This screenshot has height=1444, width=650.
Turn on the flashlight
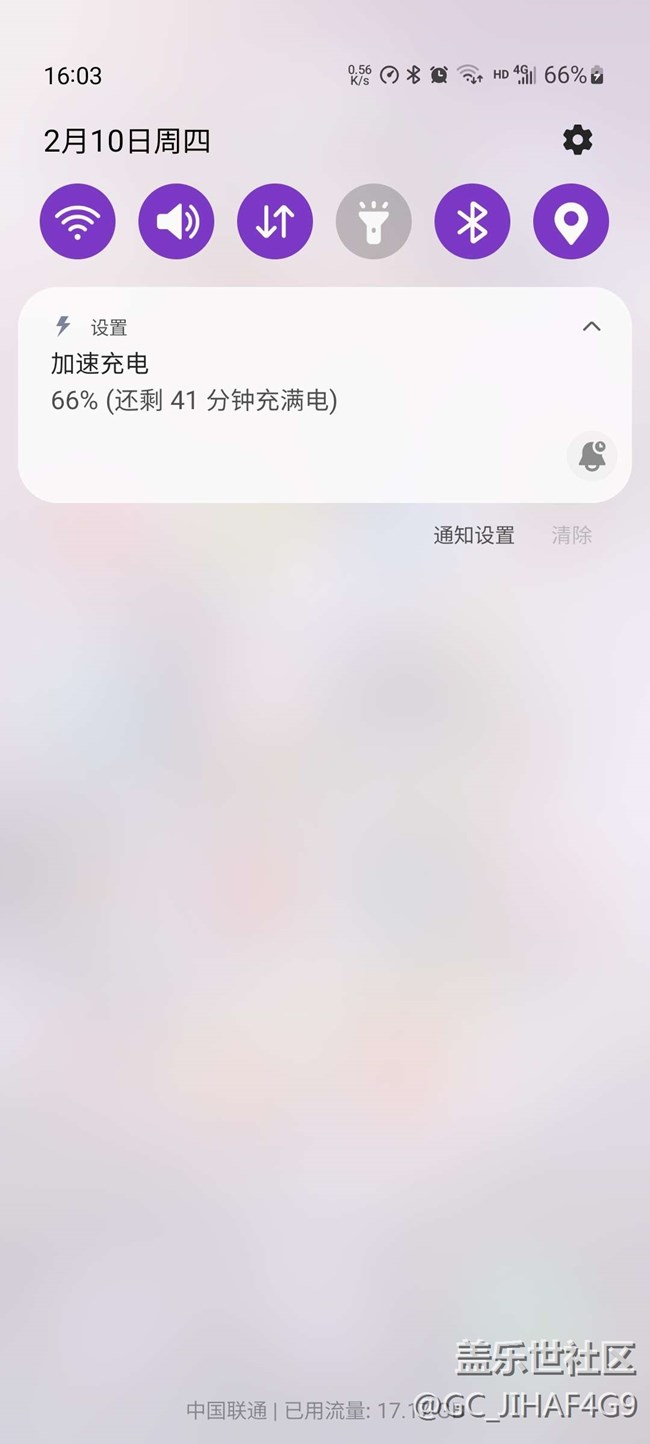tap(373, 222)
